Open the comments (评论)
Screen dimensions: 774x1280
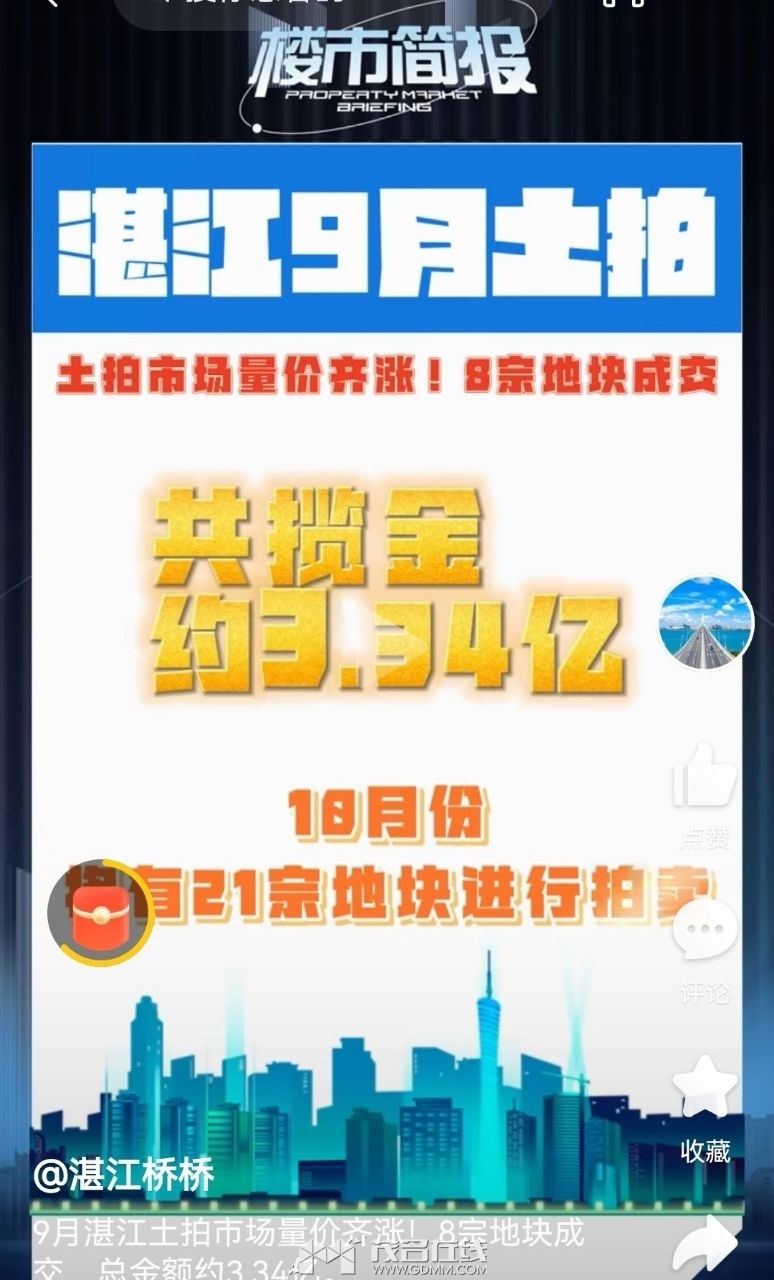[x=704, y=932]
